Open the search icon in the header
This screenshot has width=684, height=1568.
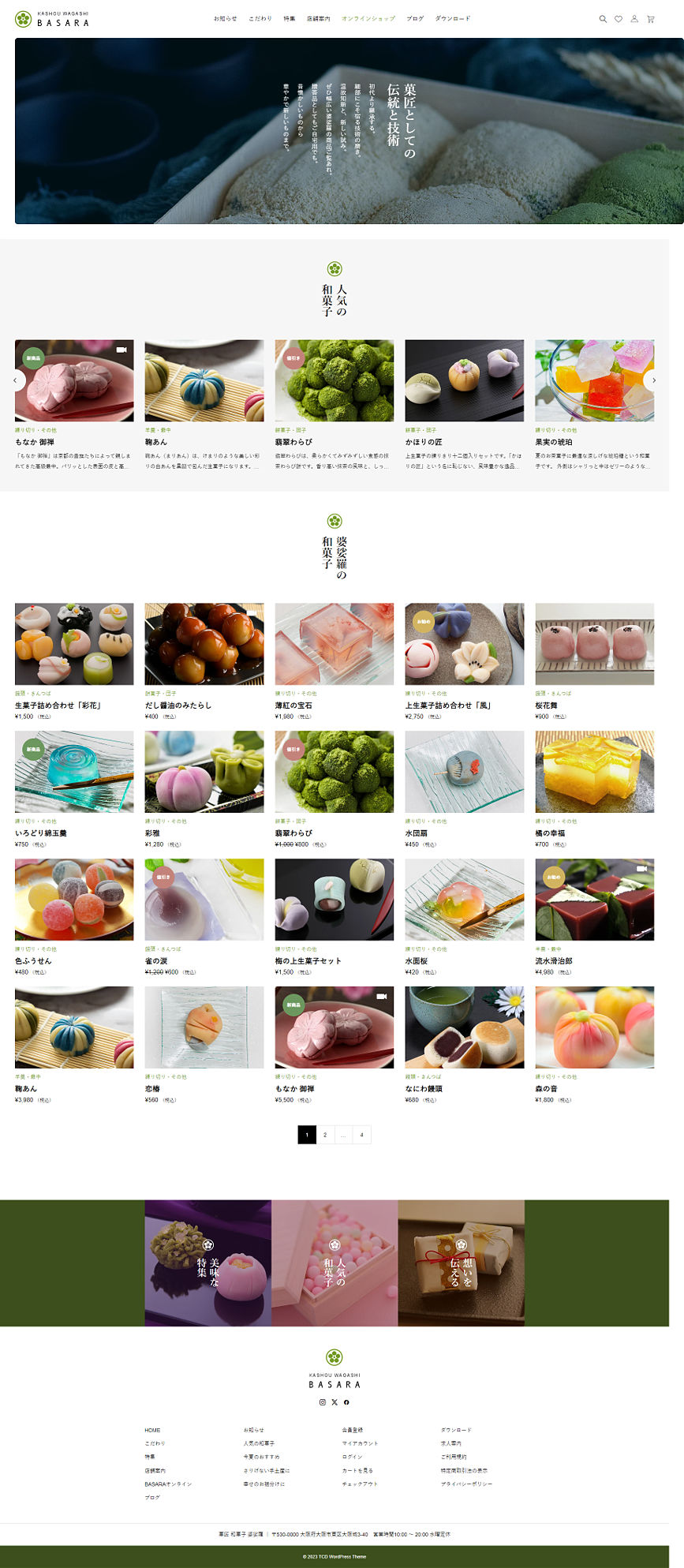[603, 19]
